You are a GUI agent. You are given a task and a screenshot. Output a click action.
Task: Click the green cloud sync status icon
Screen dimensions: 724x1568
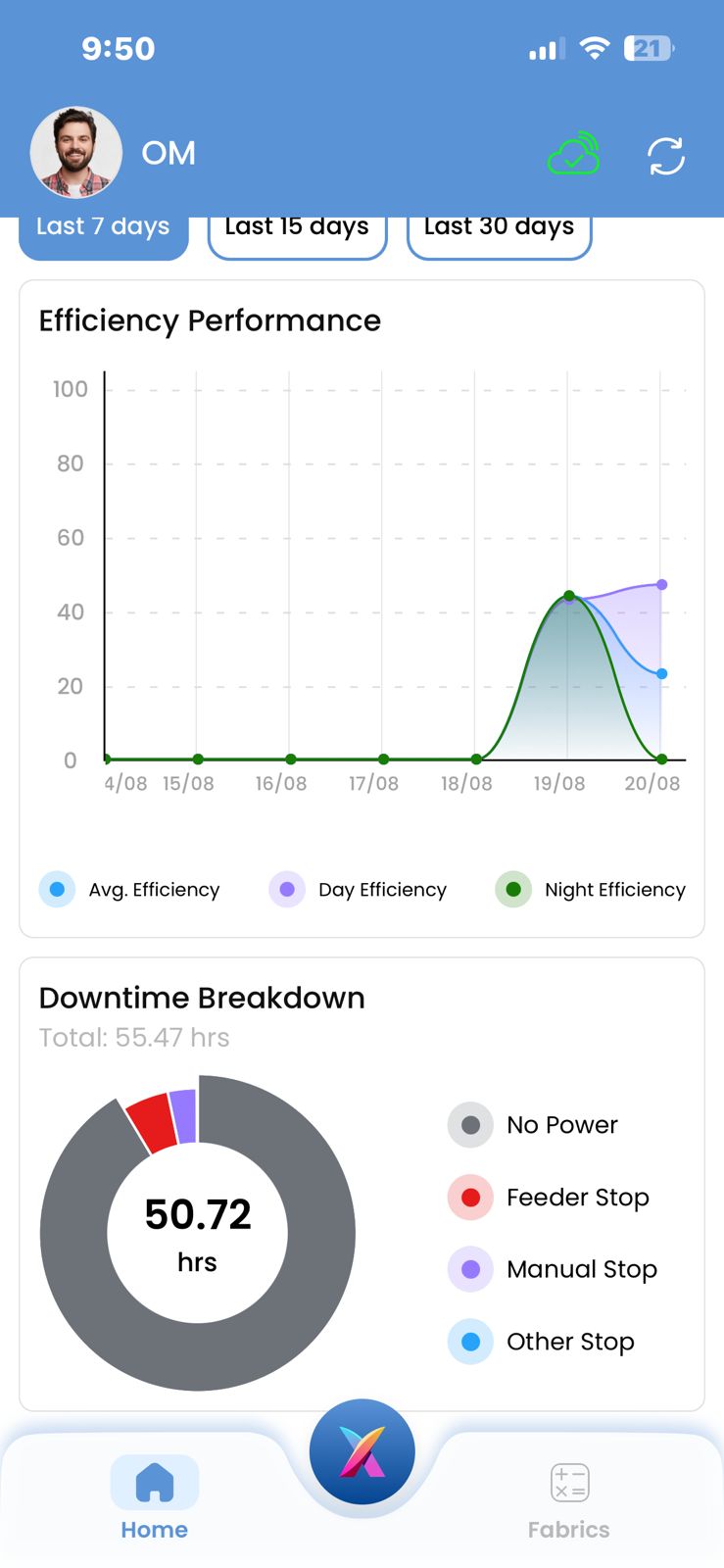coord(574,155)
